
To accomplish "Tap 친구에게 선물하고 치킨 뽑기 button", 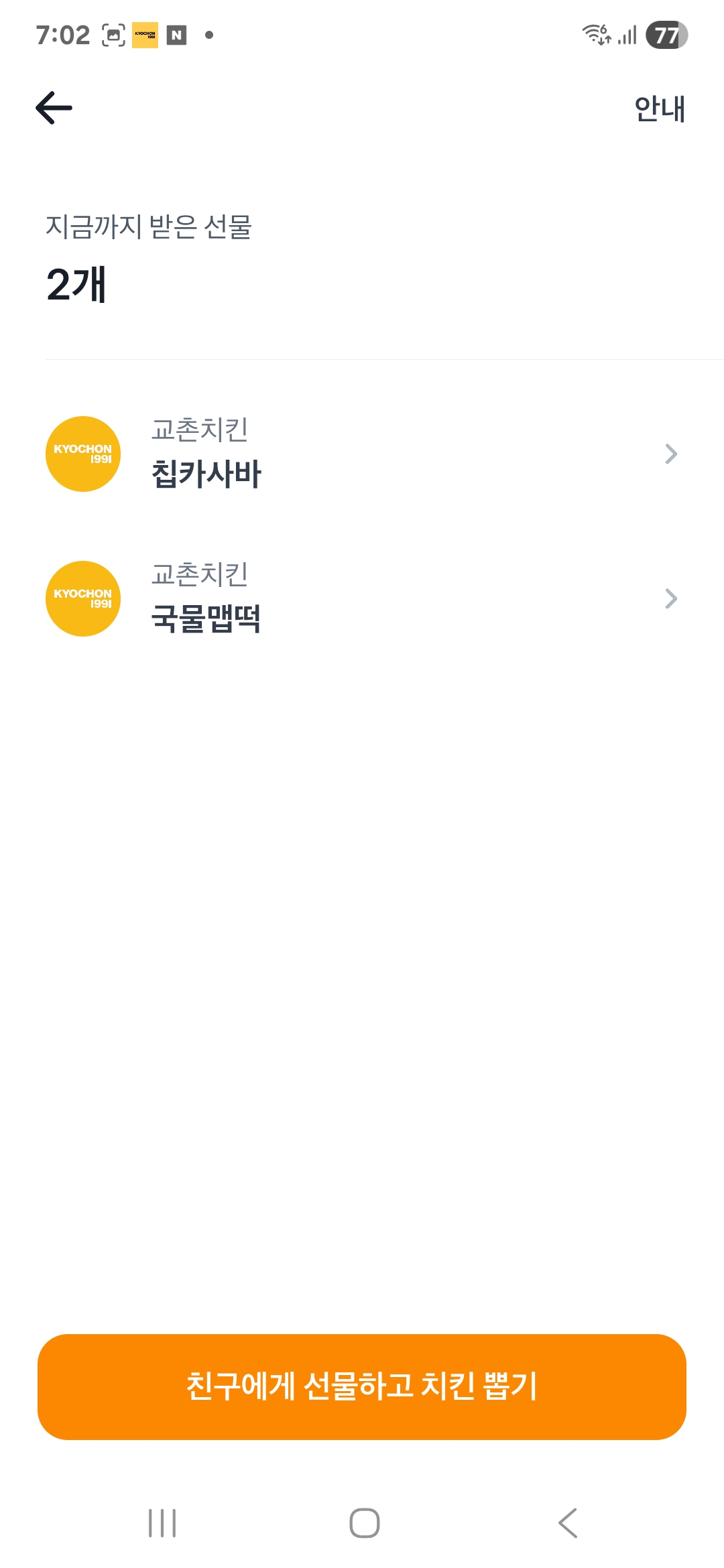I will [x=362, y=1386].
